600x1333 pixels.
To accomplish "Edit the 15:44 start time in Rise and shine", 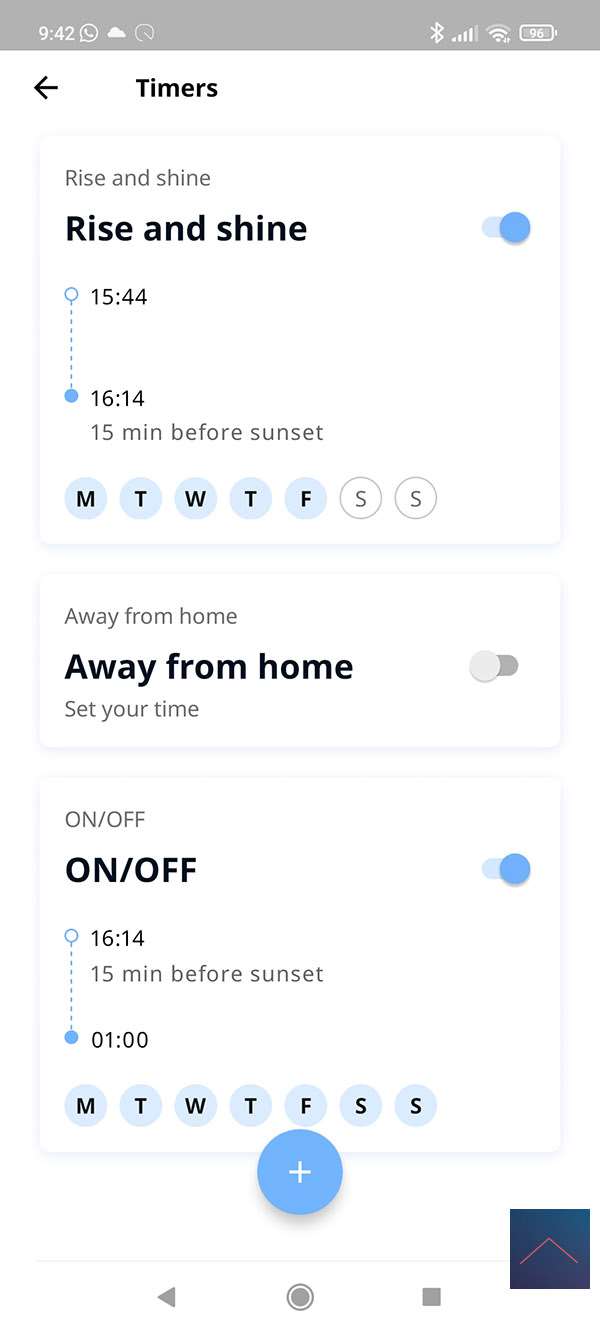I will (x=119, y=297).
